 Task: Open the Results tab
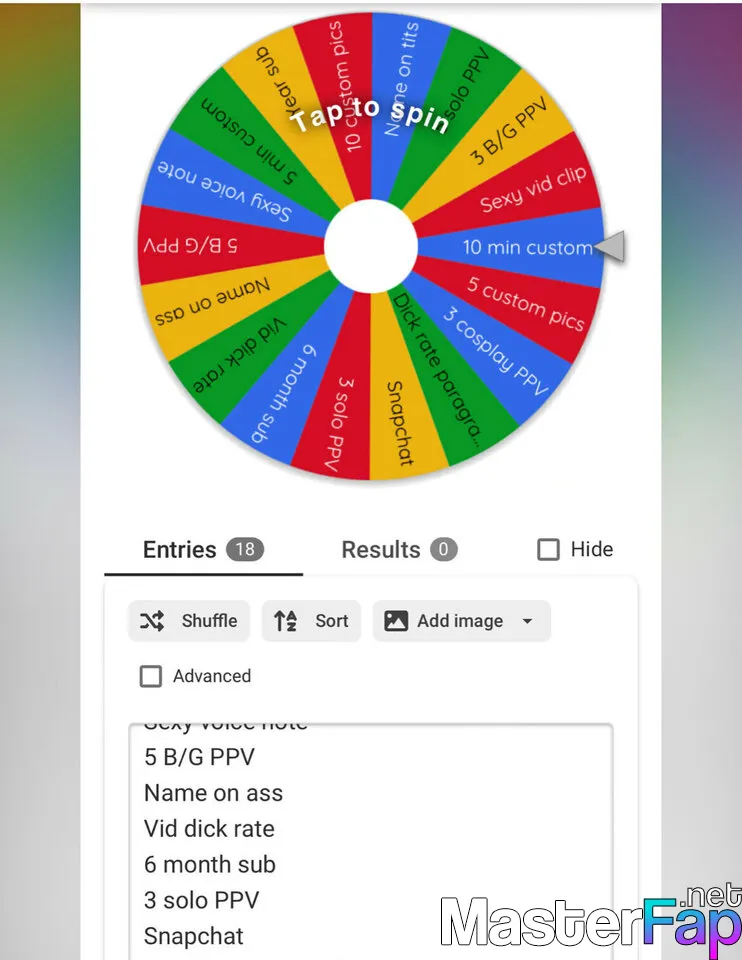(x=398, y=550)
